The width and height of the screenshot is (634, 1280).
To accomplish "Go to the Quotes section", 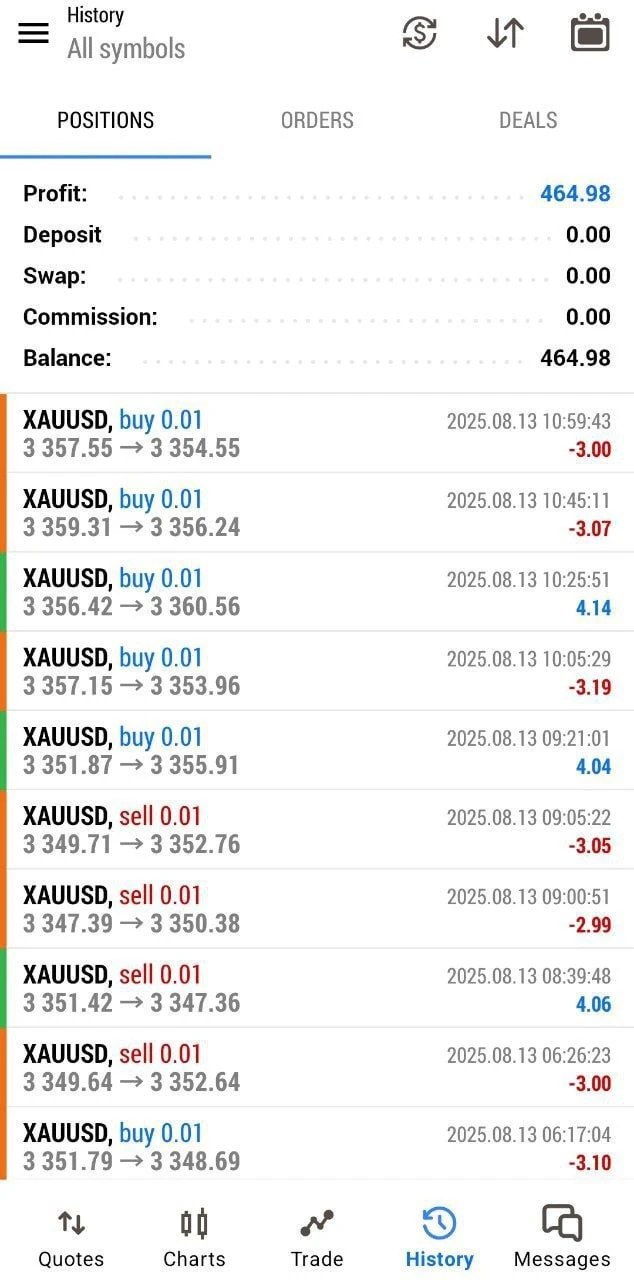I will tap(71, 1237).
